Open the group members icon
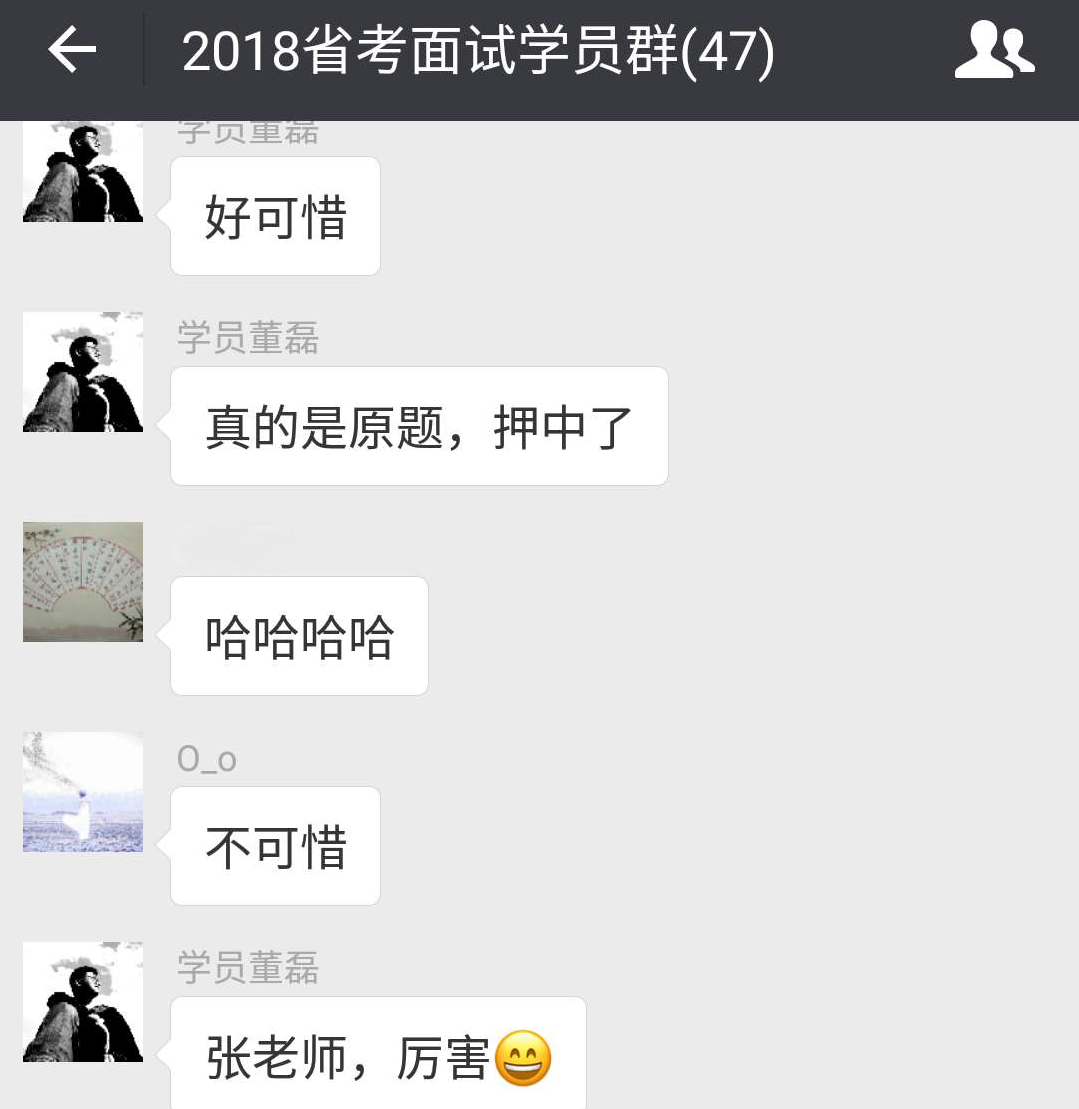The height and width of the screenshot is (1109, 1079). coord(994,51)
